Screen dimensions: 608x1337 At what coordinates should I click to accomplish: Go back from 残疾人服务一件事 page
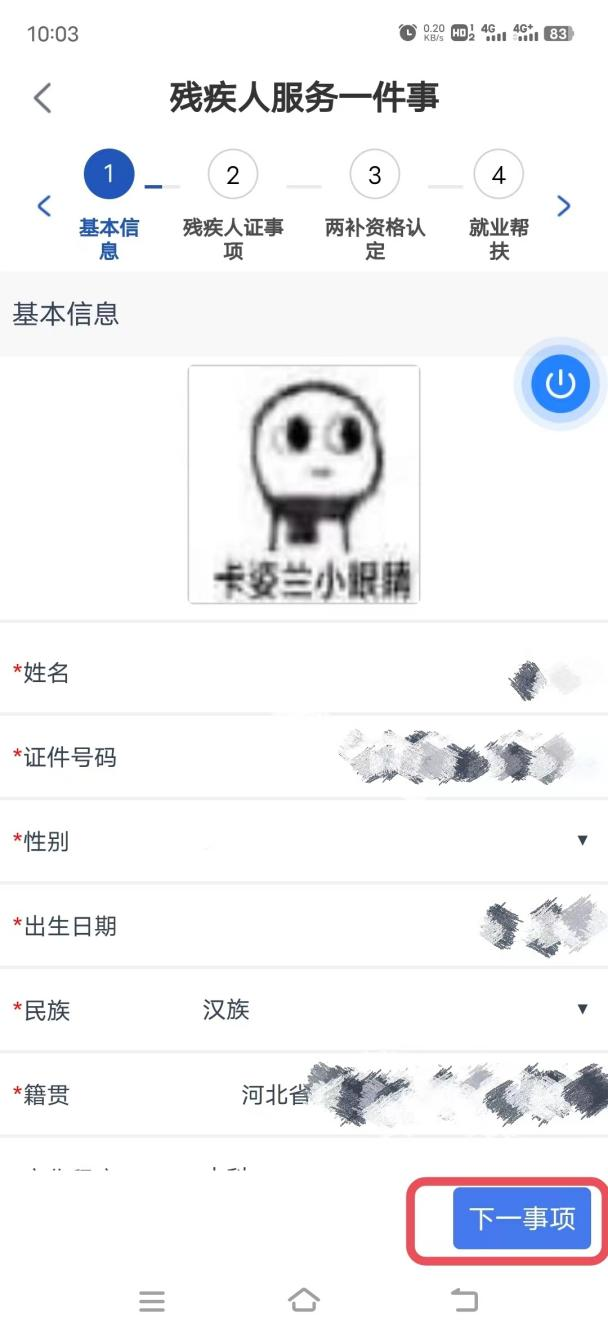coord(42,98)
